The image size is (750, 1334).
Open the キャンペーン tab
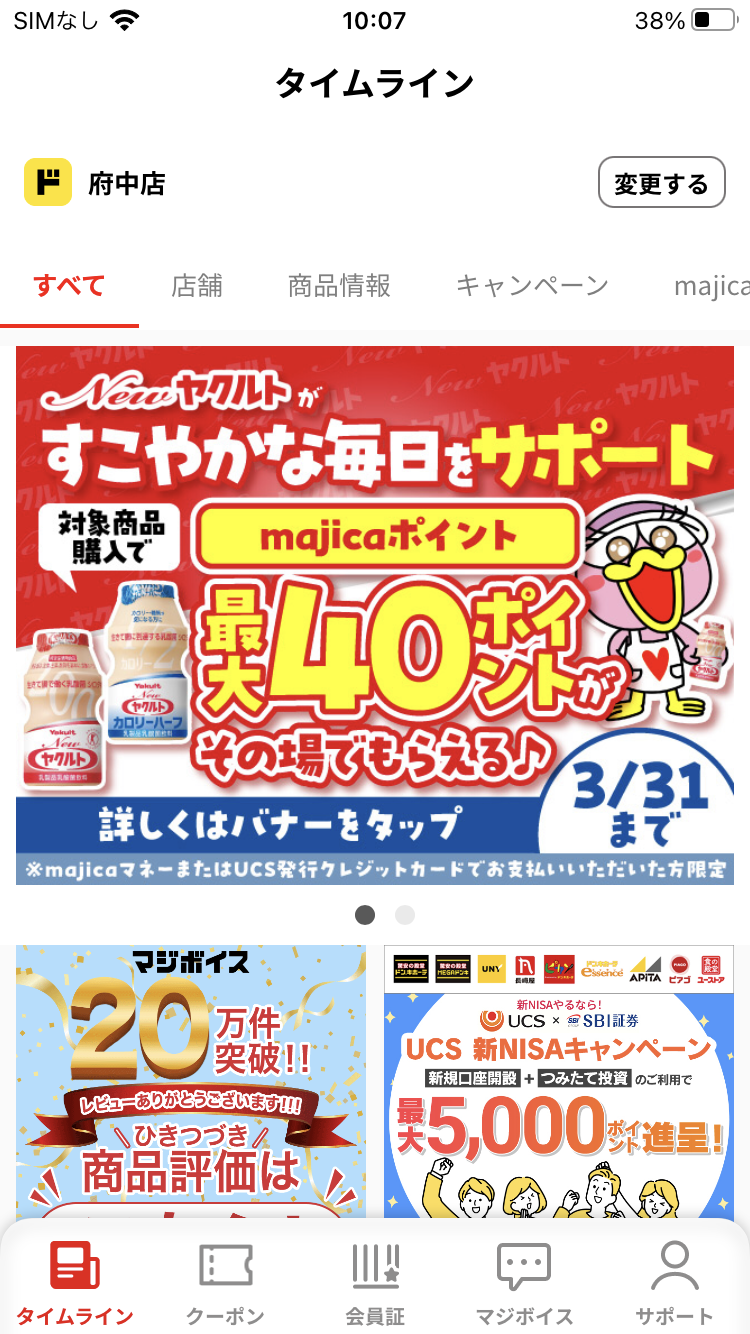531,286
